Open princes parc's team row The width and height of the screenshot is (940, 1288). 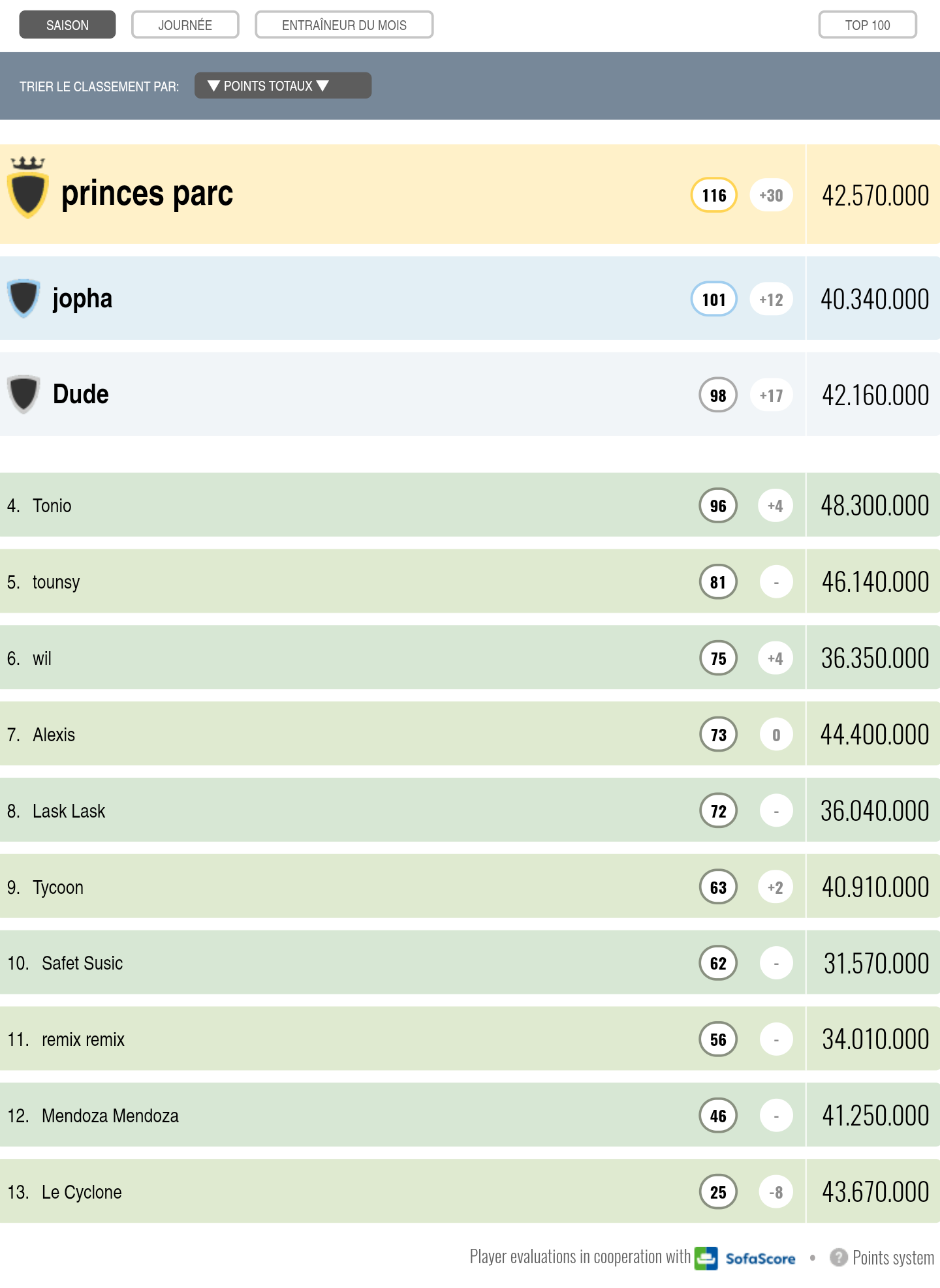point(147,194)
